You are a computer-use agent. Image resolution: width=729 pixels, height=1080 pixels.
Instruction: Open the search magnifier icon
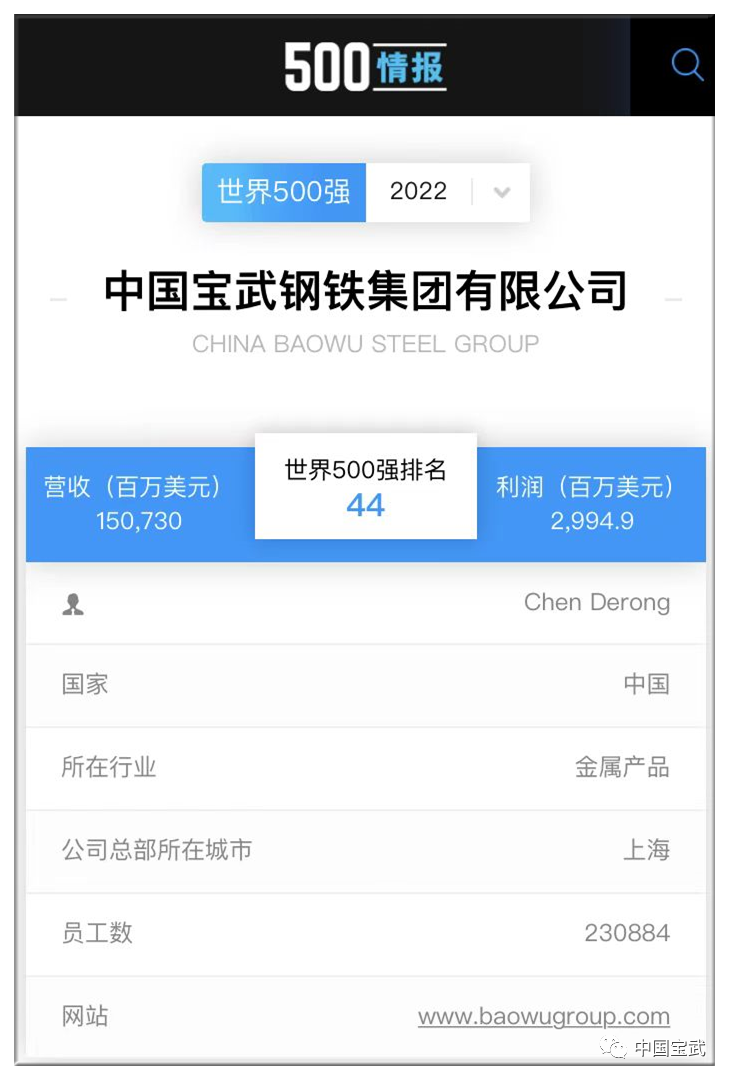pos(687,66)
